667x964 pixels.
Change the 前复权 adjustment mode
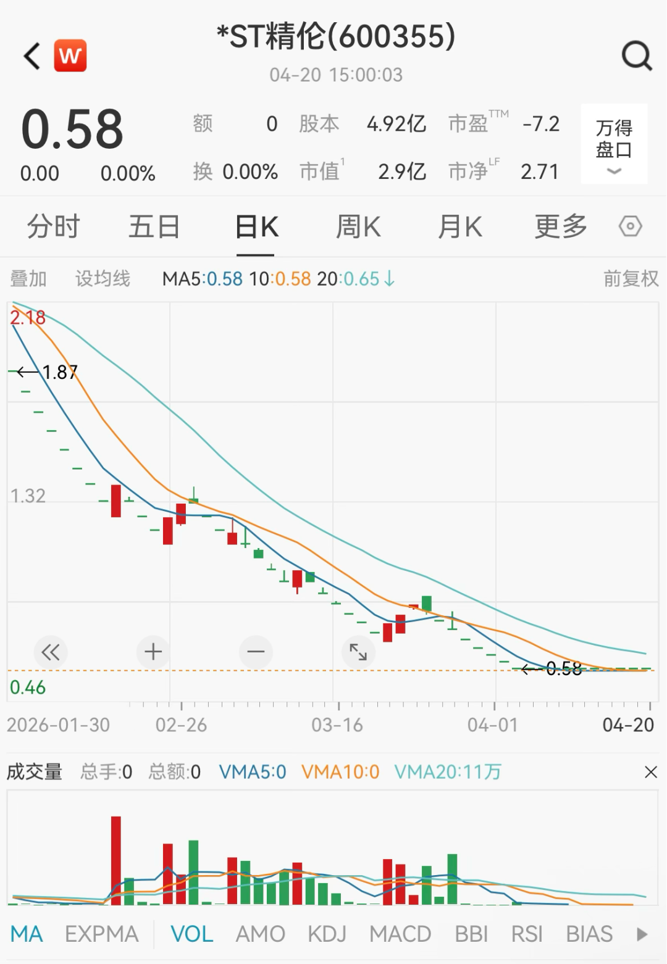click(630, 279)
